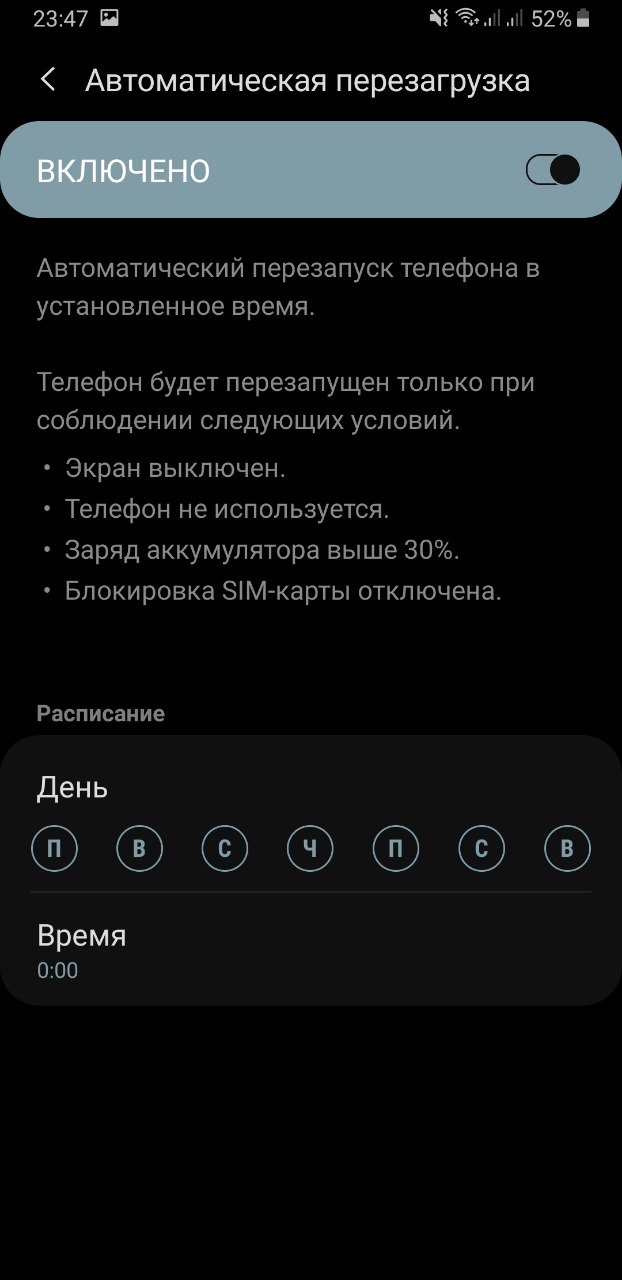Select Tuesday, the В circle after Monday
The height and width of the screenshot is (1280, 622).
[140, 850]
